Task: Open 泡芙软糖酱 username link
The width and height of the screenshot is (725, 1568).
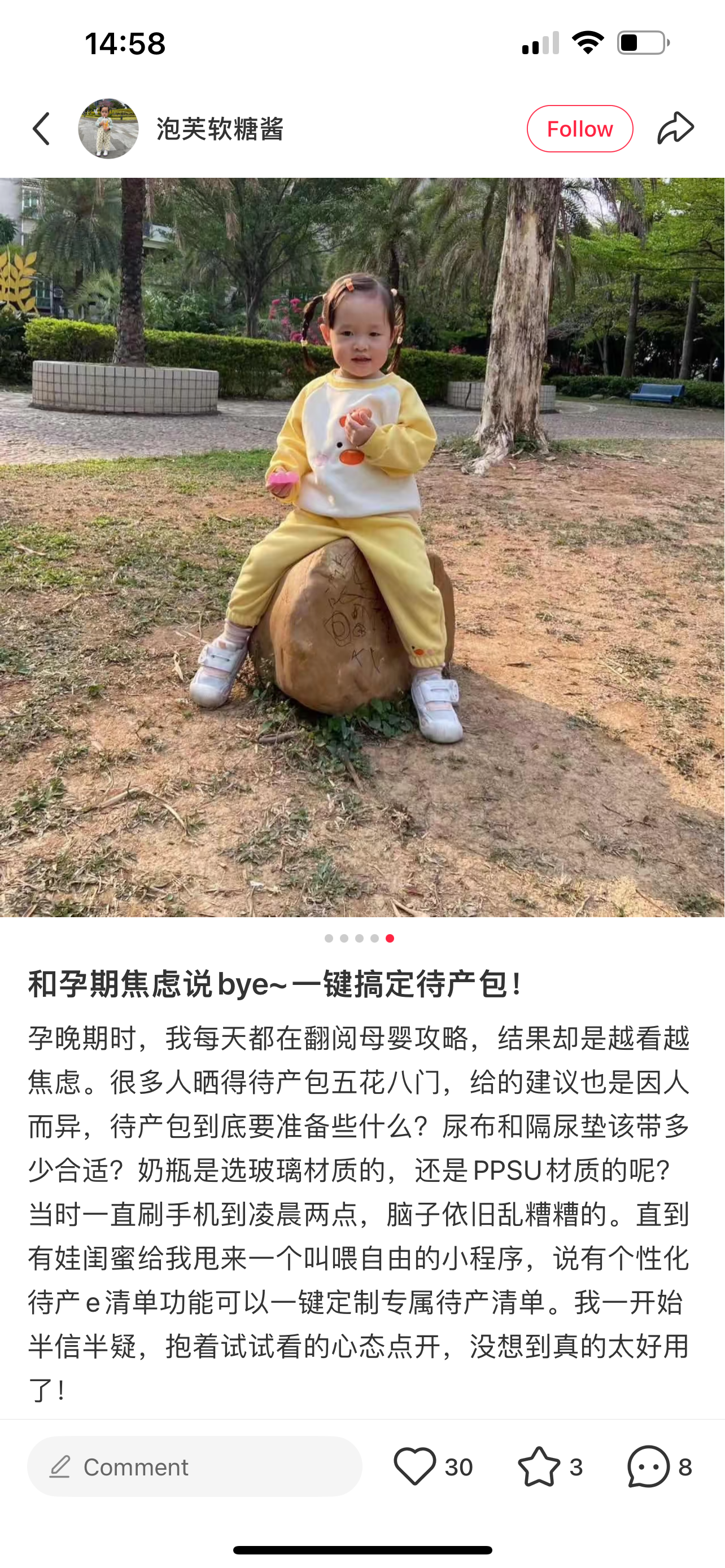Action: 220,129
